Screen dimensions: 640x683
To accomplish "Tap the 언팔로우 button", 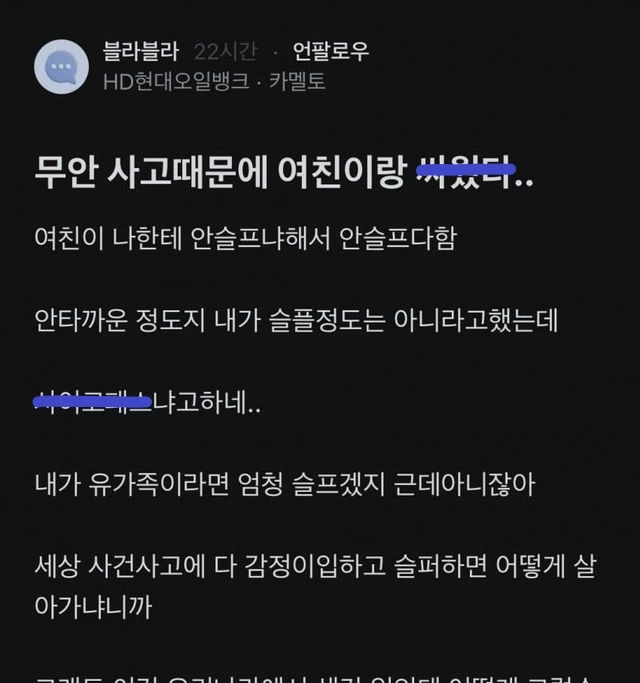I will [330, 51].
